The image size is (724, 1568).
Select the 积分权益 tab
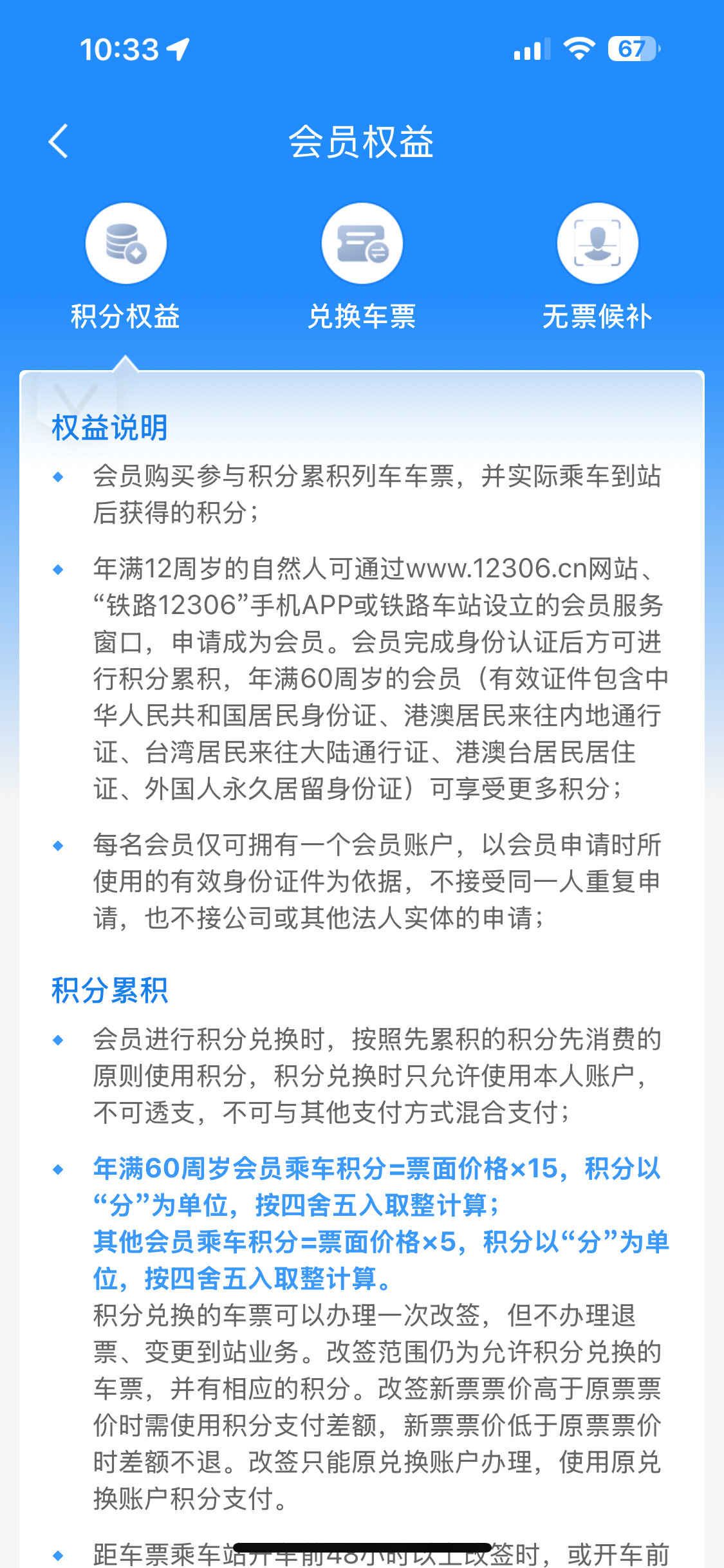(125, 267)
